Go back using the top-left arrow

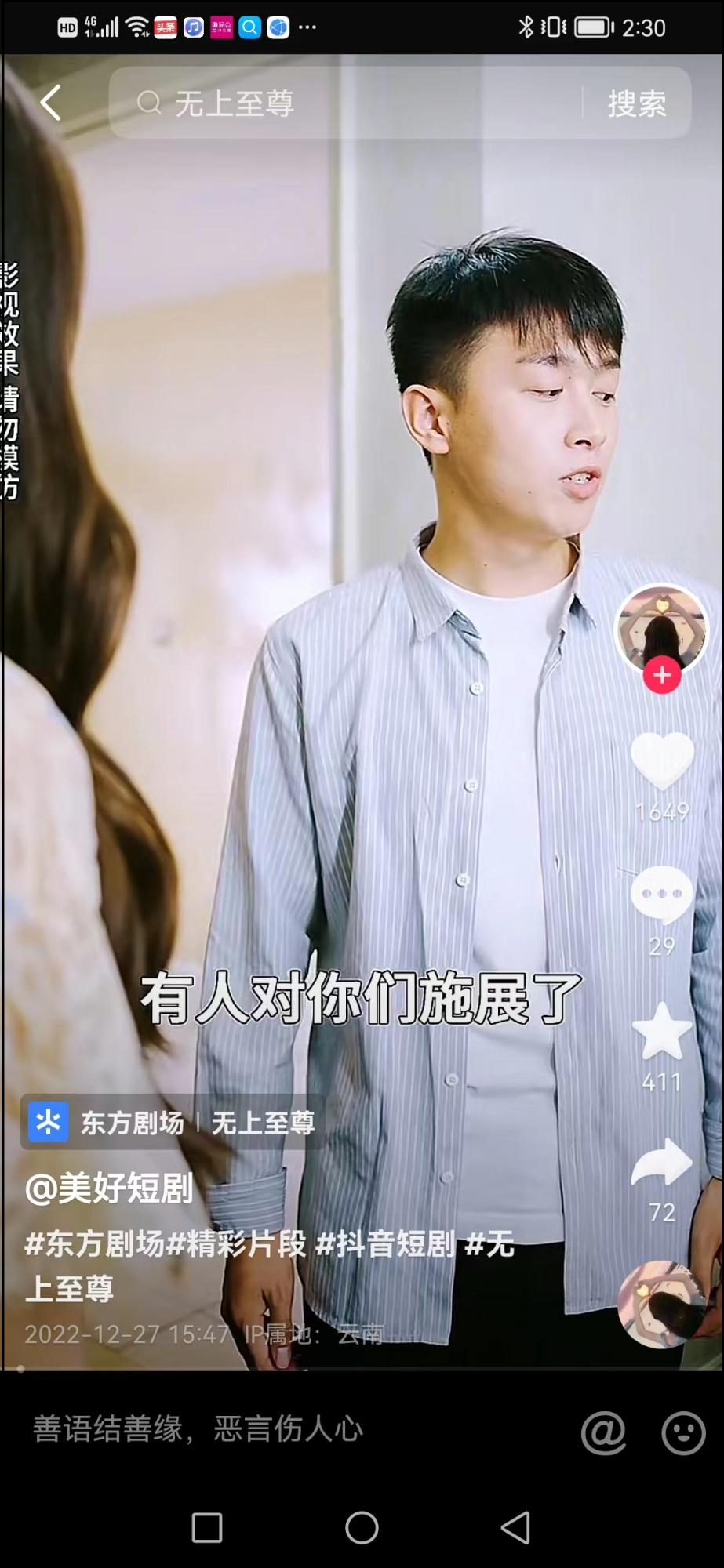pyautogui.click(x=51, y=103)
